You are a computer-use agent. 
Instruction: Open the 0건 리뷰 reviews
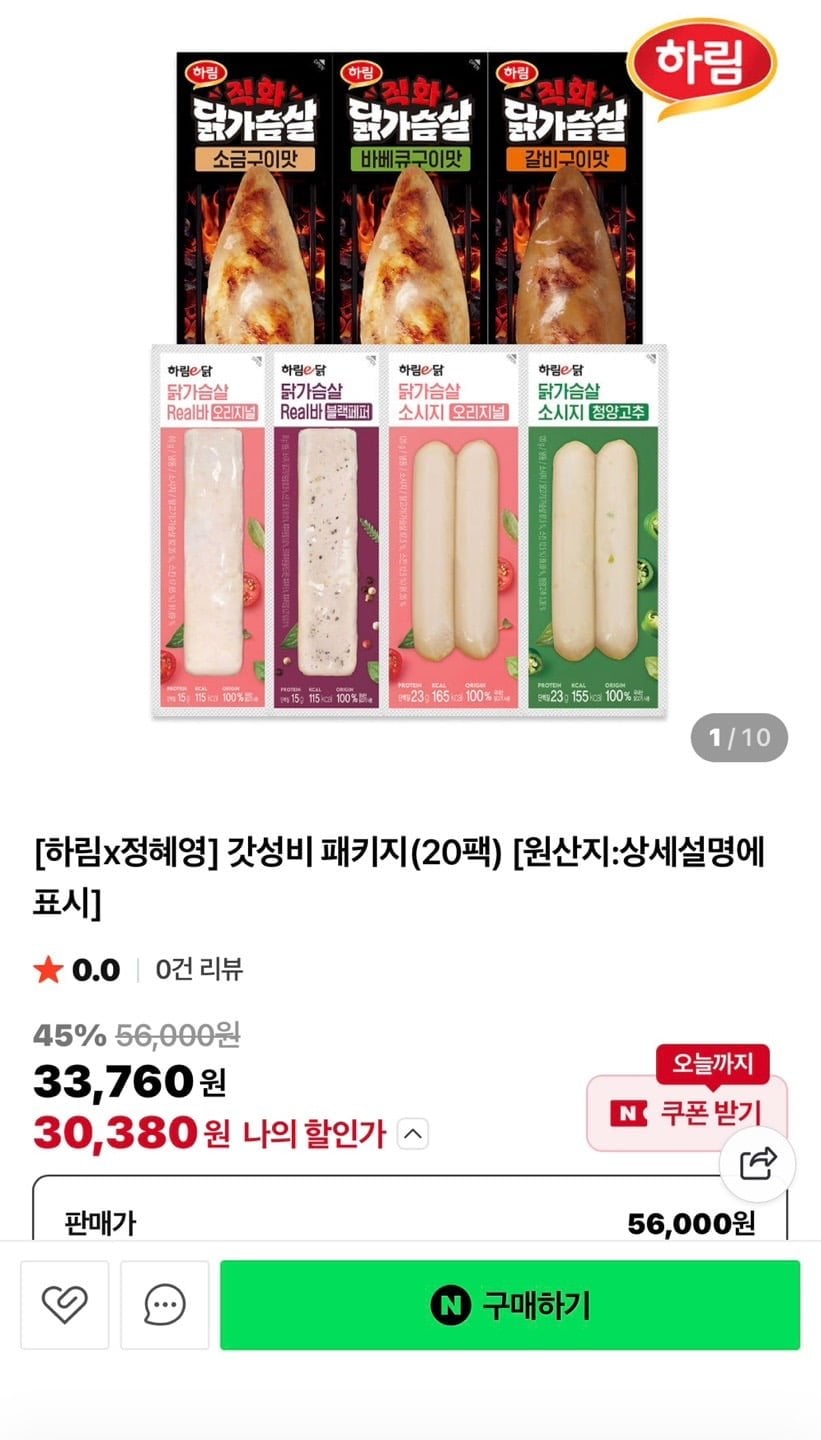point(199,969)
